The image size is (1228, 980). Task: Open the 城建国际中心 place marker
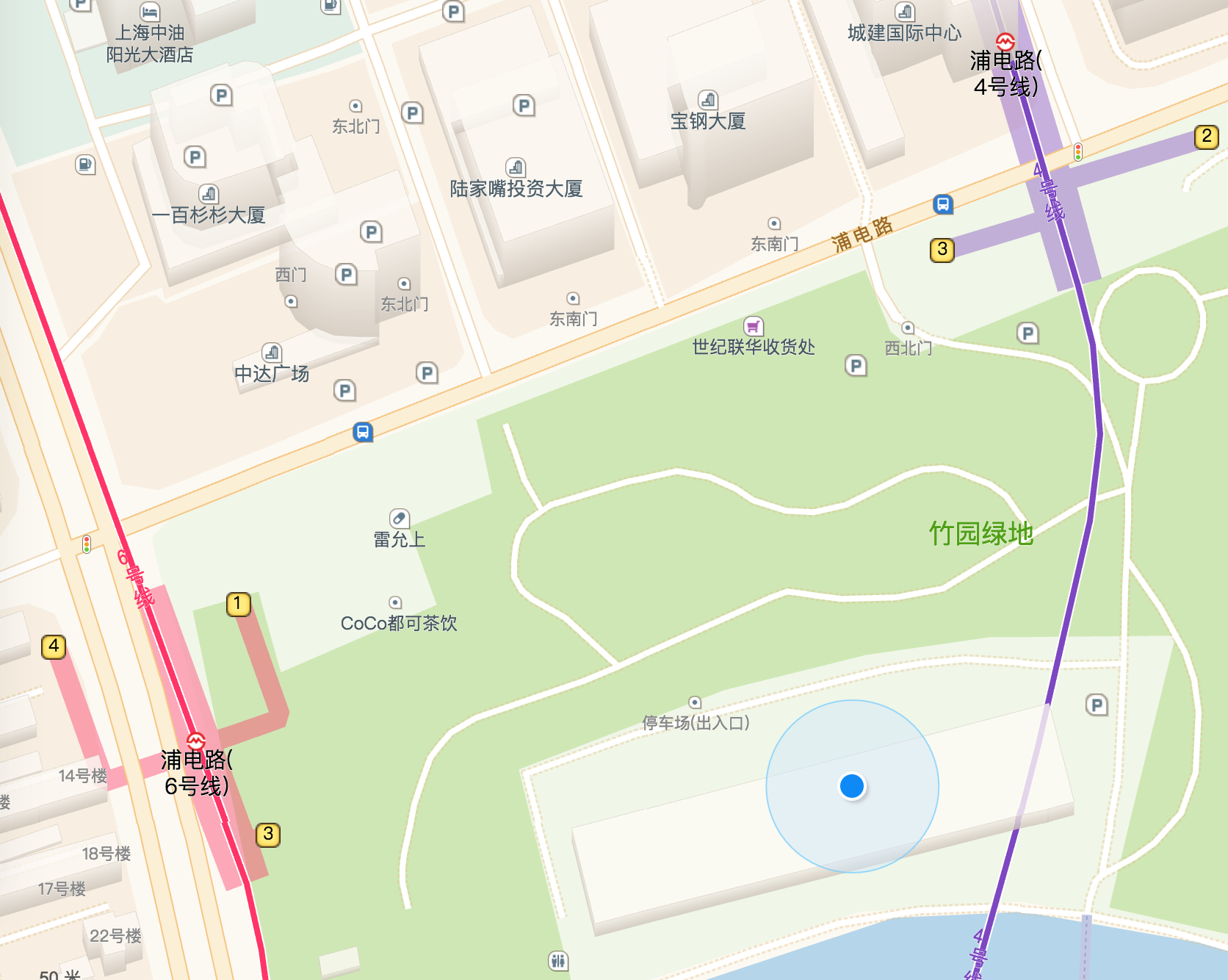point(904,12)
